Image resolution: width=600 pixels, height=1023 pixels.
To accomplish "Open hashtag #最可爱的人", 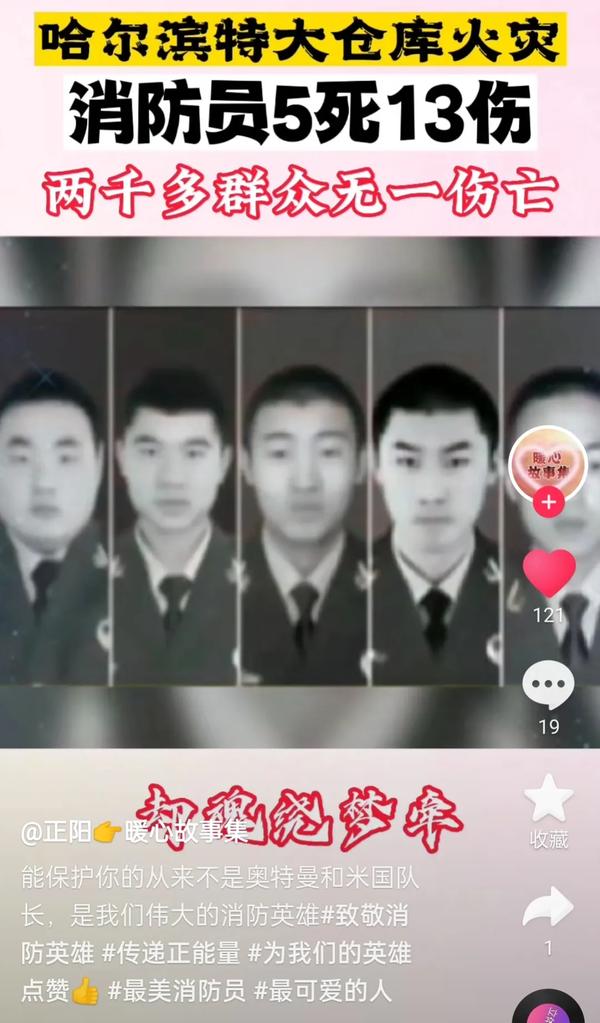I will (322, 991).
